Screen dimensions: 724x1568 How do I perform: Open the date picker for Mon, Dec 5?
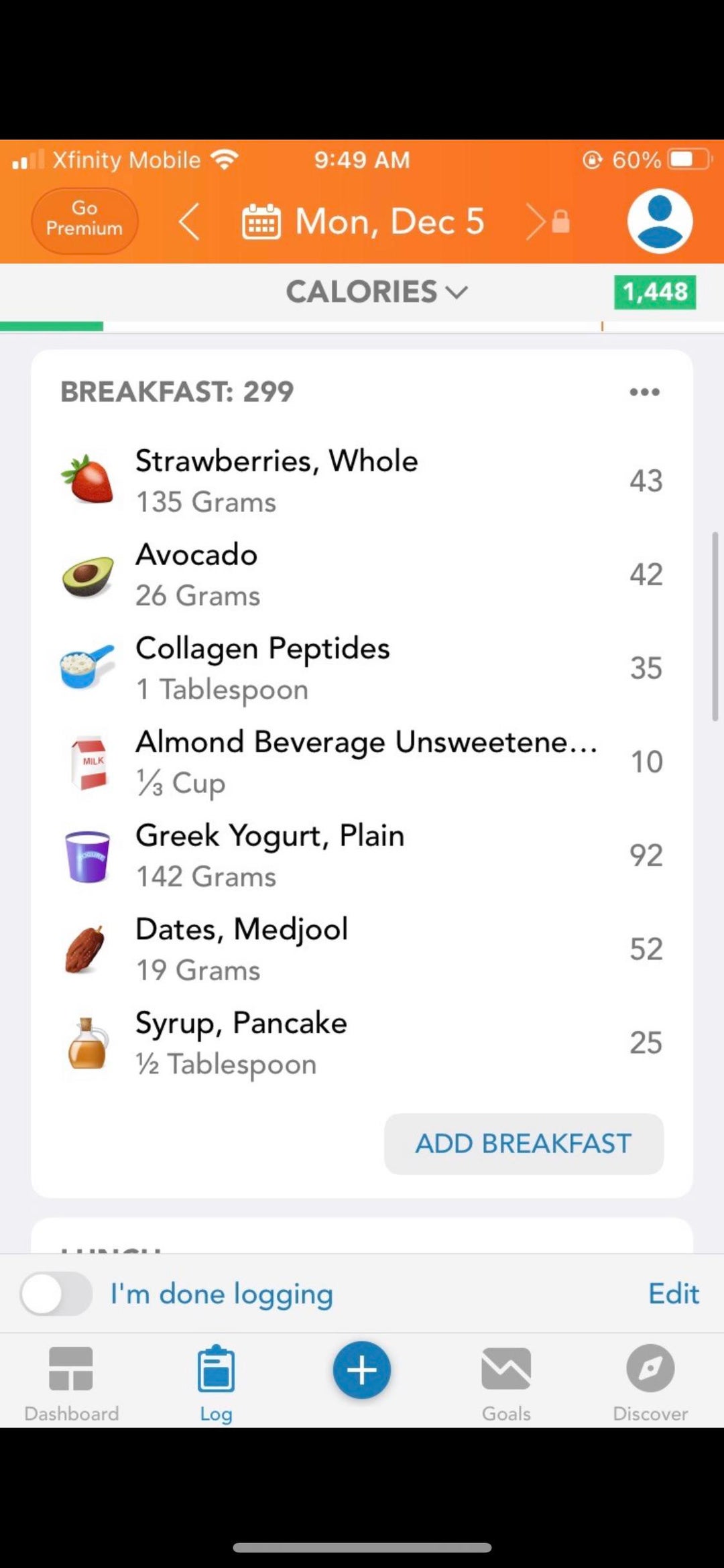point(363,221)
